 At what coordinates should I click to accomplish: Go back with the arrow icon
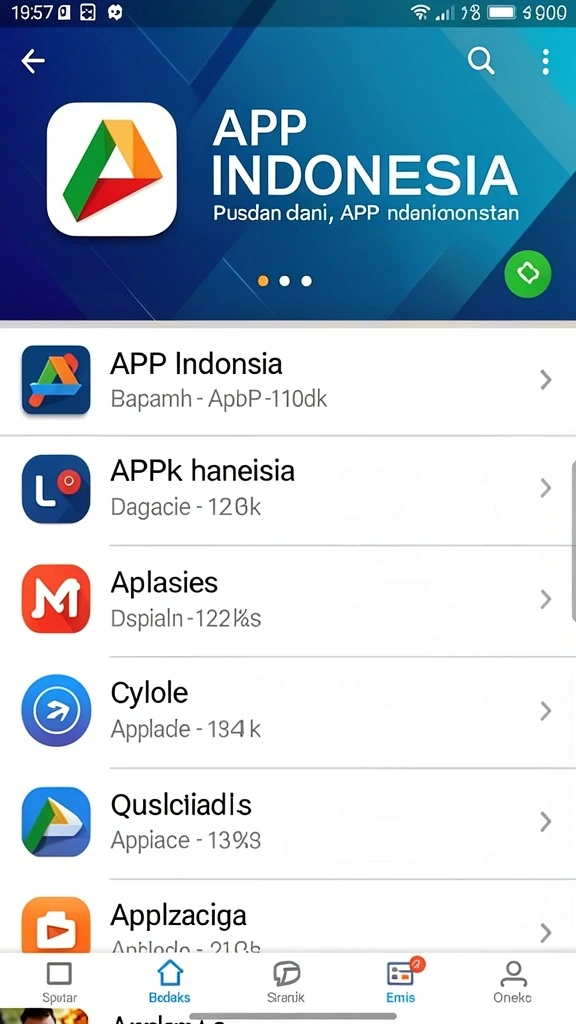coord(33,61)
